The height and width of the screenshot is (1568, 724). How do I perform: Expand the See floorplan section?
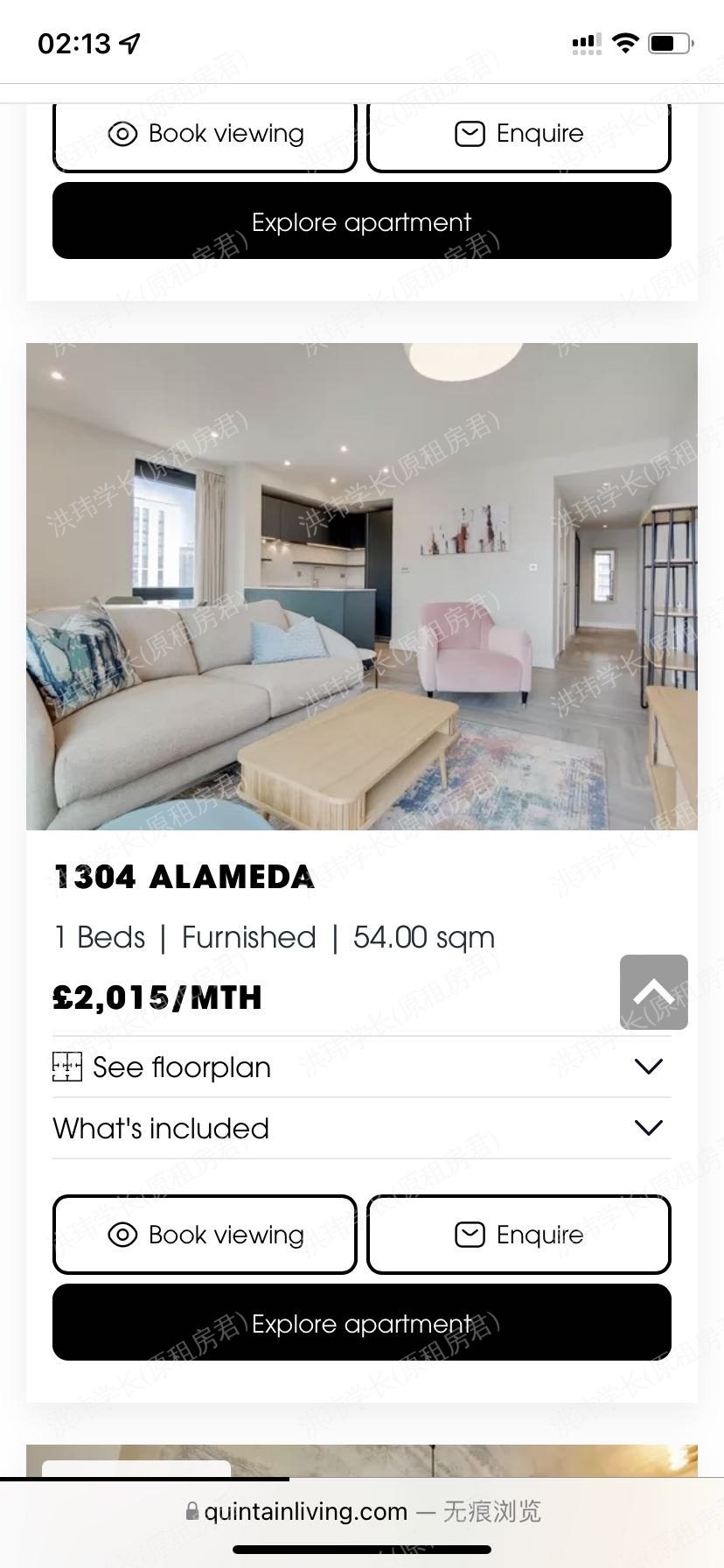pyautogui.click(x=361, y=1067)
